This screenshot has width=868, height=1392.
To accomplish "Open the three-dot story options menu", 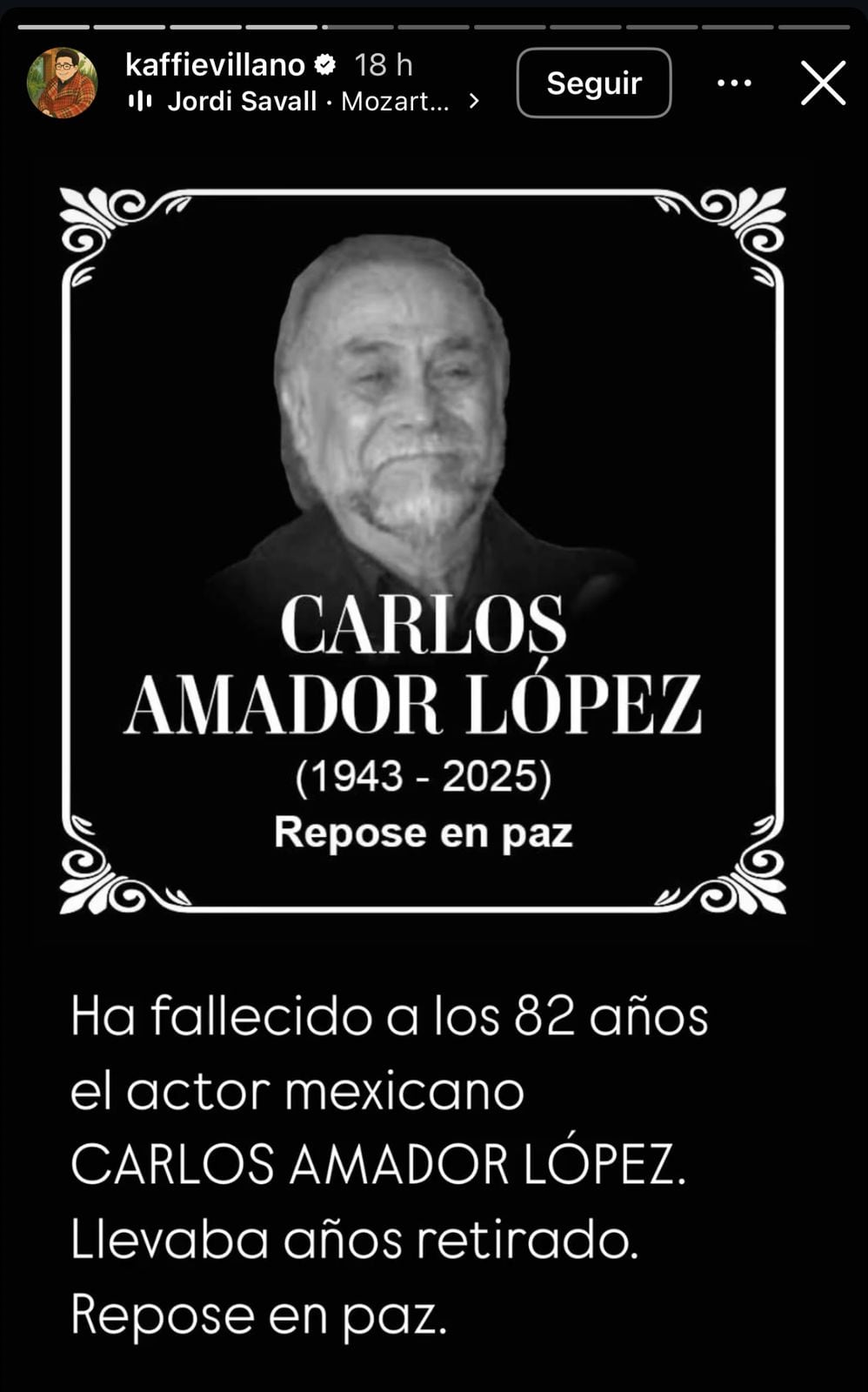I will pos(735,83).
